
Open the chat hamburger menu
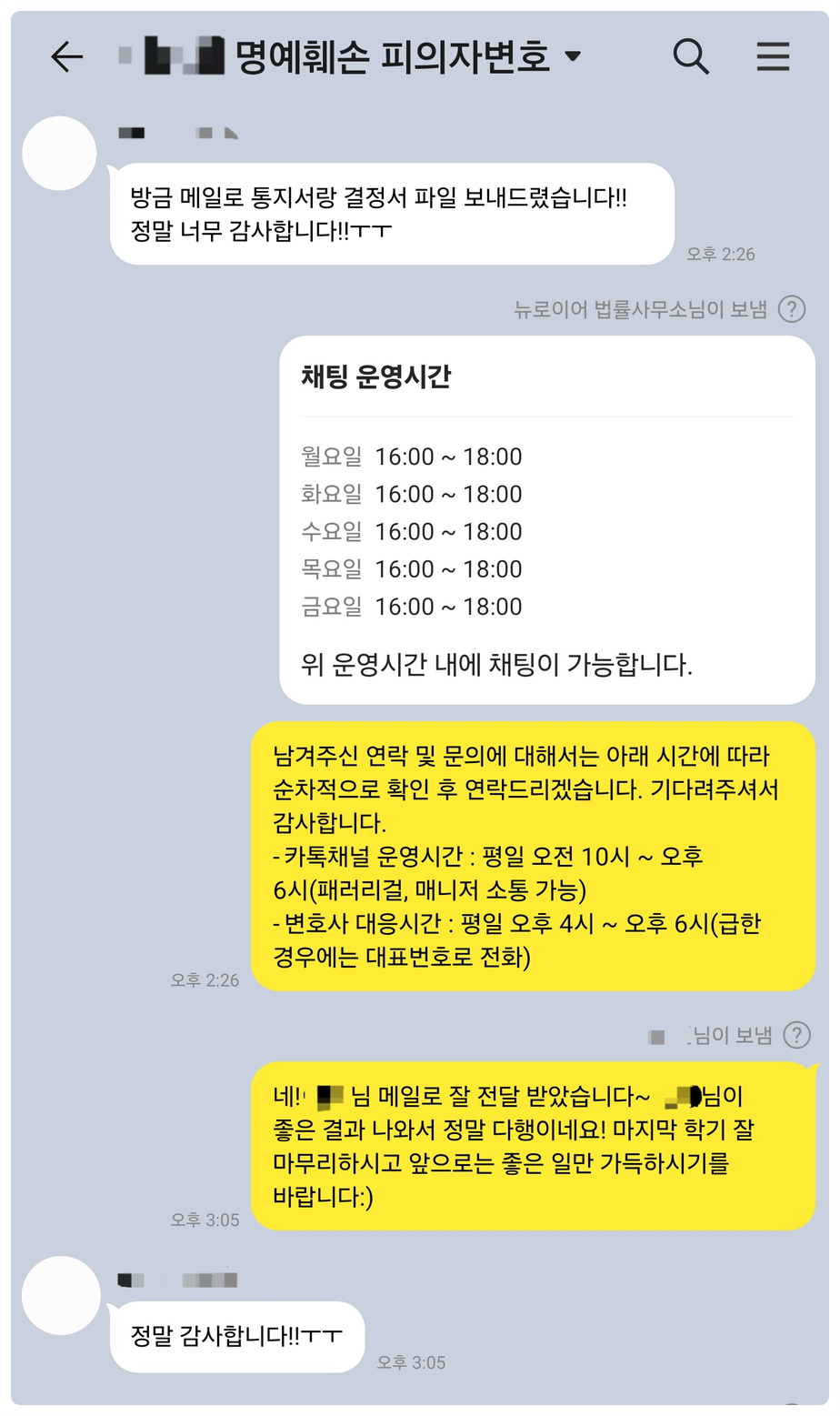(x=773, y=56)
